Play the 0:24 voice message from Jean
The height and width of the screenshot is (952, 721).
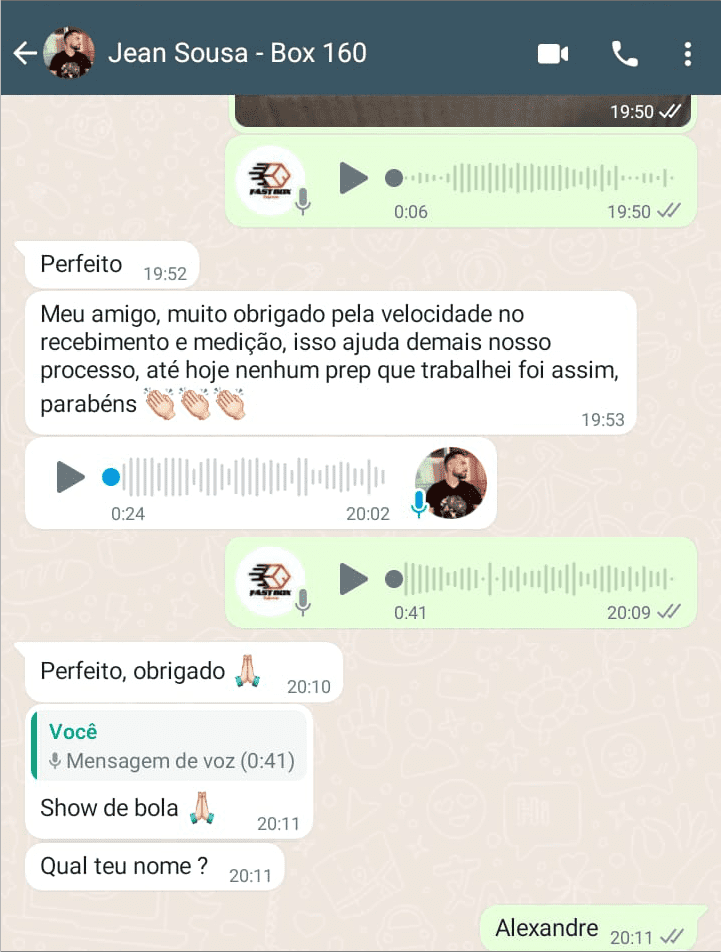(70, 477)
